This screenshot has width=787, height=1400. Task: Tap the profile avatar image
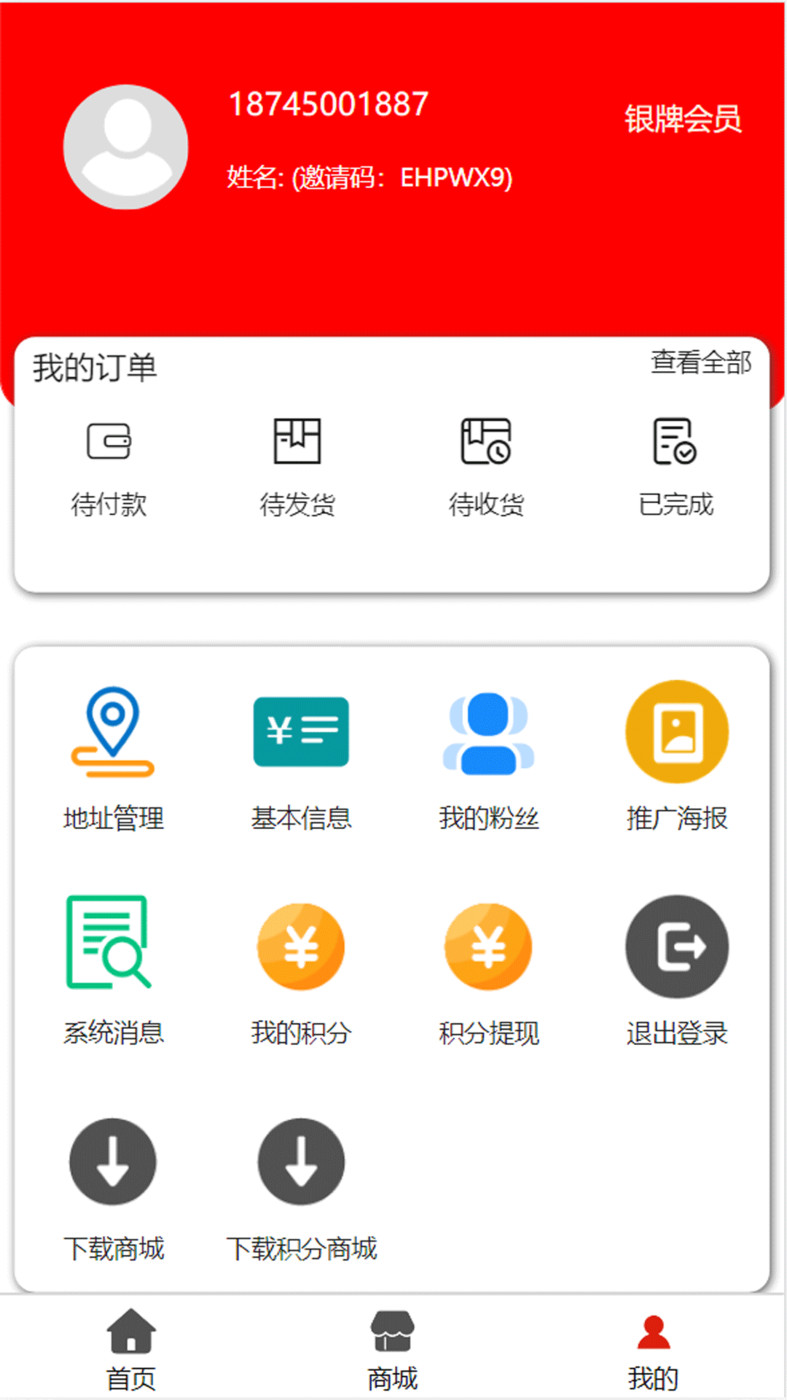(126, 146)
